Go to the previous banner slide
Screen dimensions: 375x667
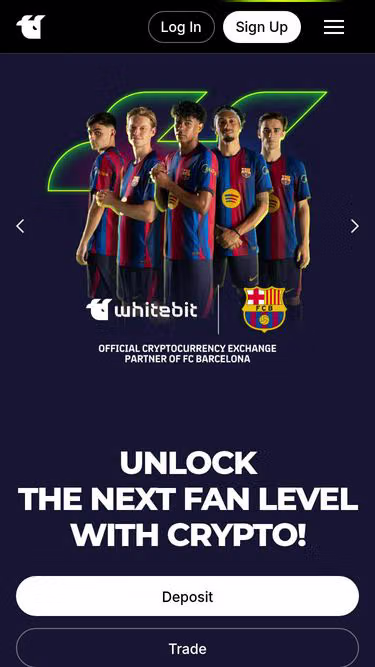[x=20, y=226]
